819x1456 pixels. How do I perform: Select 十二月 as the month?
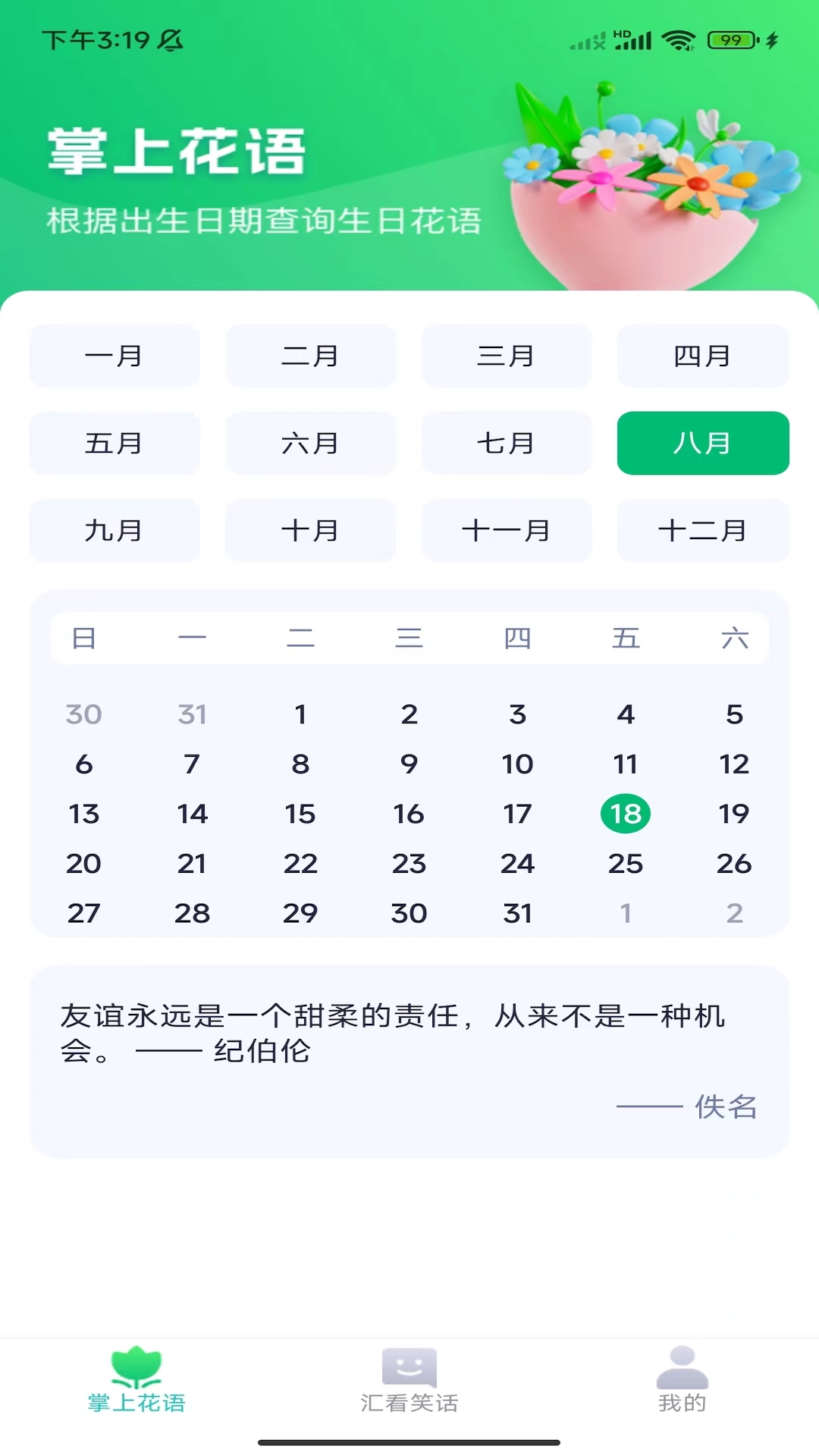(x=703, y=530)
